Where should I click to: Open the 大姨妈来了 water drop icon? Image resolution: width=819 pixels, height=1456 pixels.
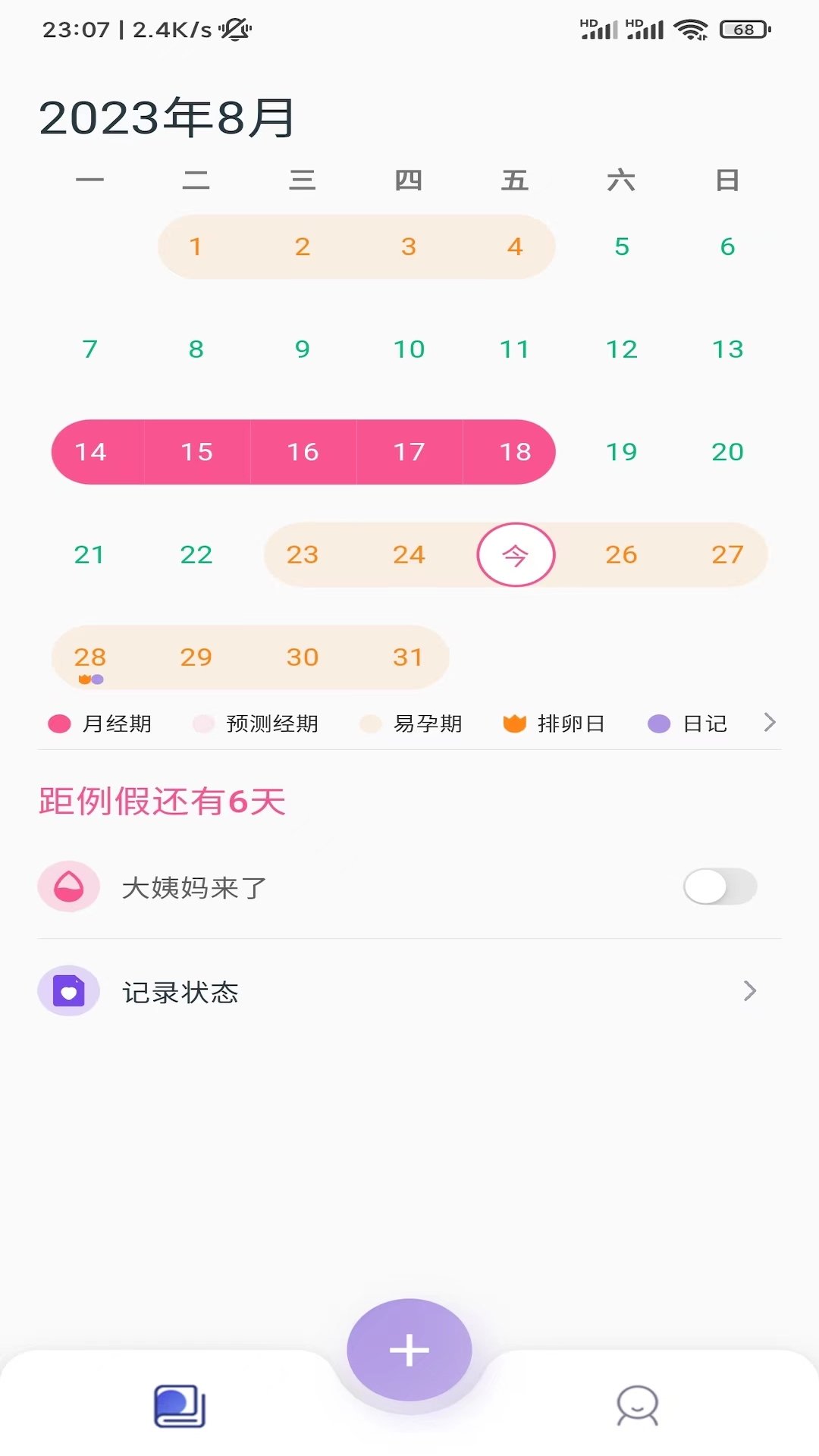68,886
